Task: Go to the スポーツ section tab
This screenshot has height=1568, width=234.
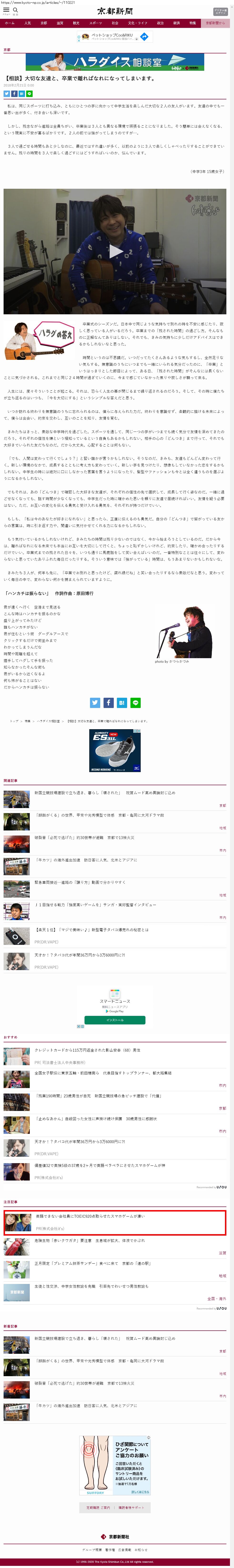Action: [95, 23]
